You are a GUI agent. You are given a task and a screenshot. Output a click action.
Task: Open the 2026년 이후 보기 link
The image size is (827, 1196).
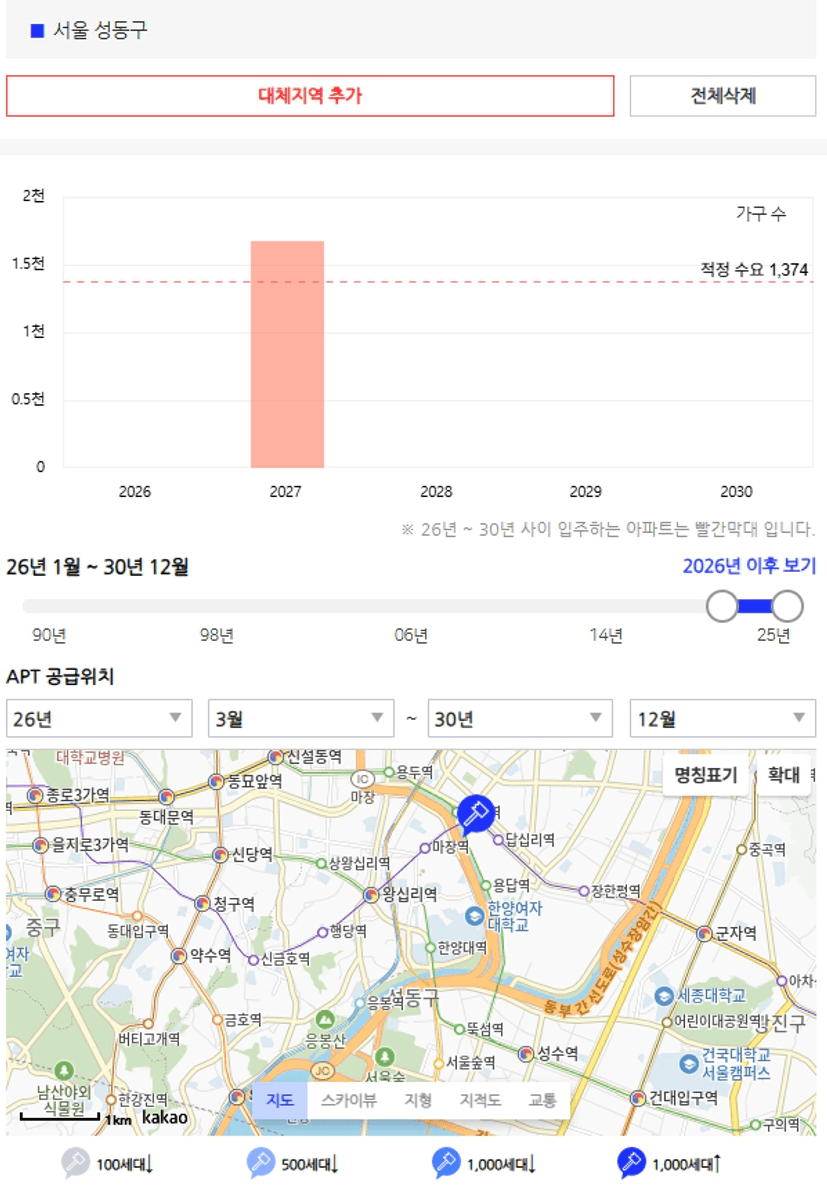748,566
